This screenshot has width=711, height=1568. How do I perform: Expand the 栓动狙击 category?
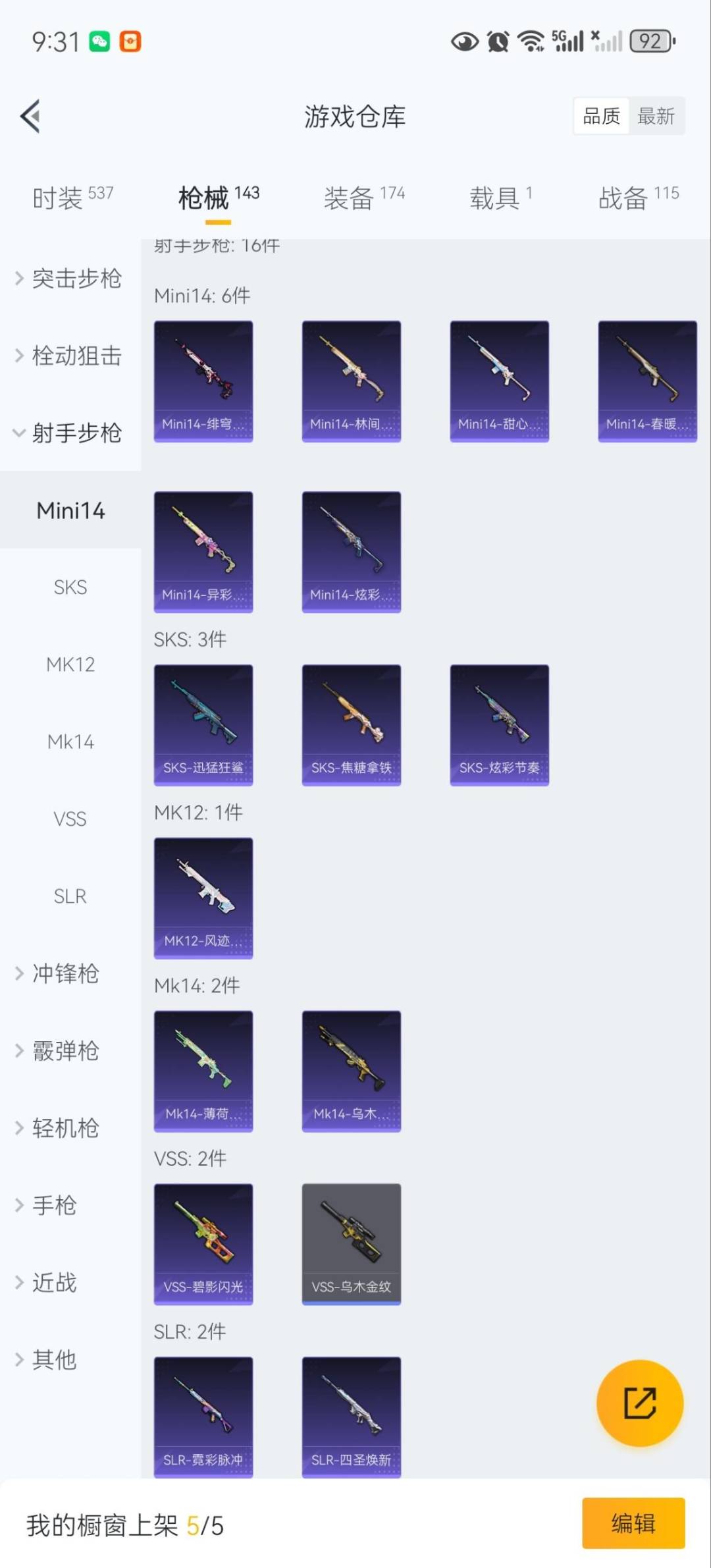click(69, 356)
